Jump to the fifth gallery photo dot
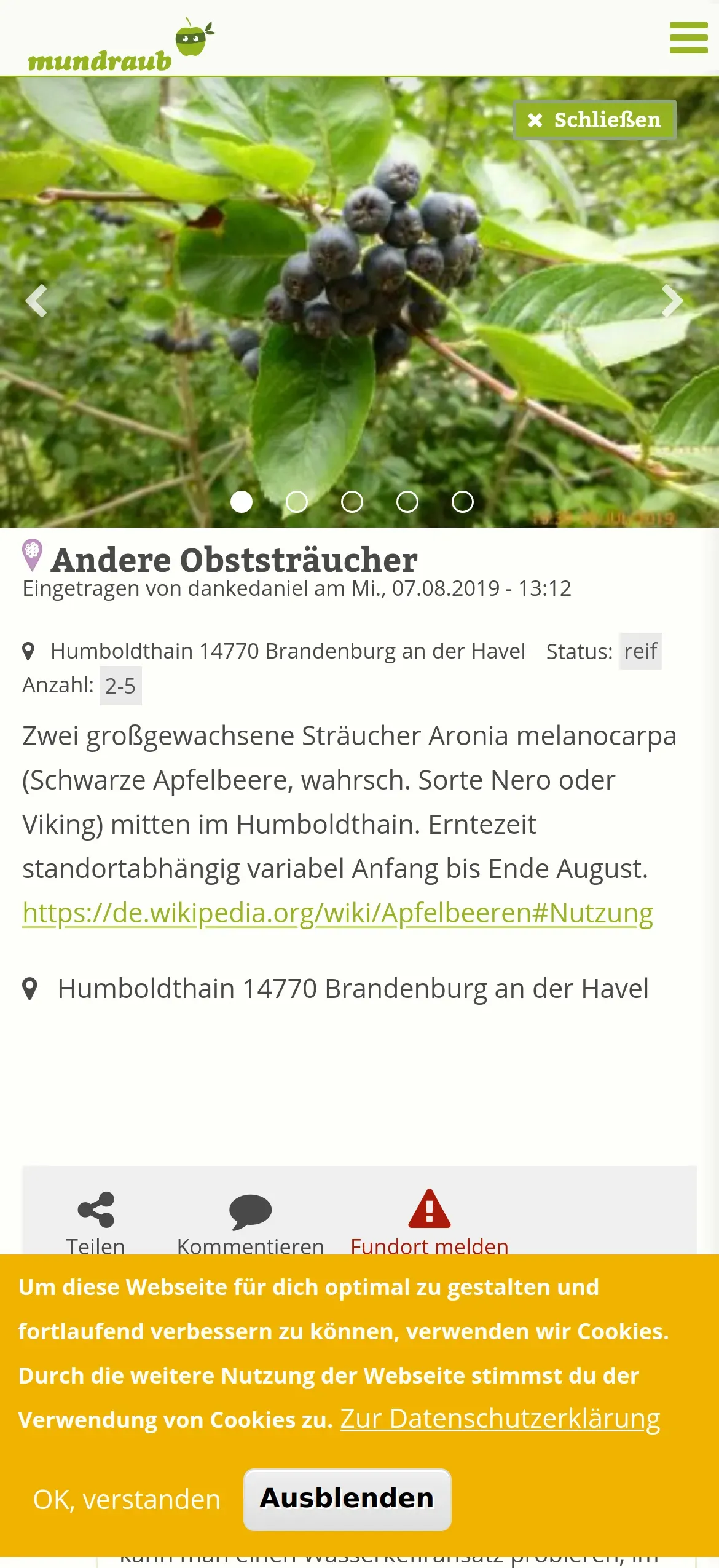Screen dimensions: 719x1568 463,502
